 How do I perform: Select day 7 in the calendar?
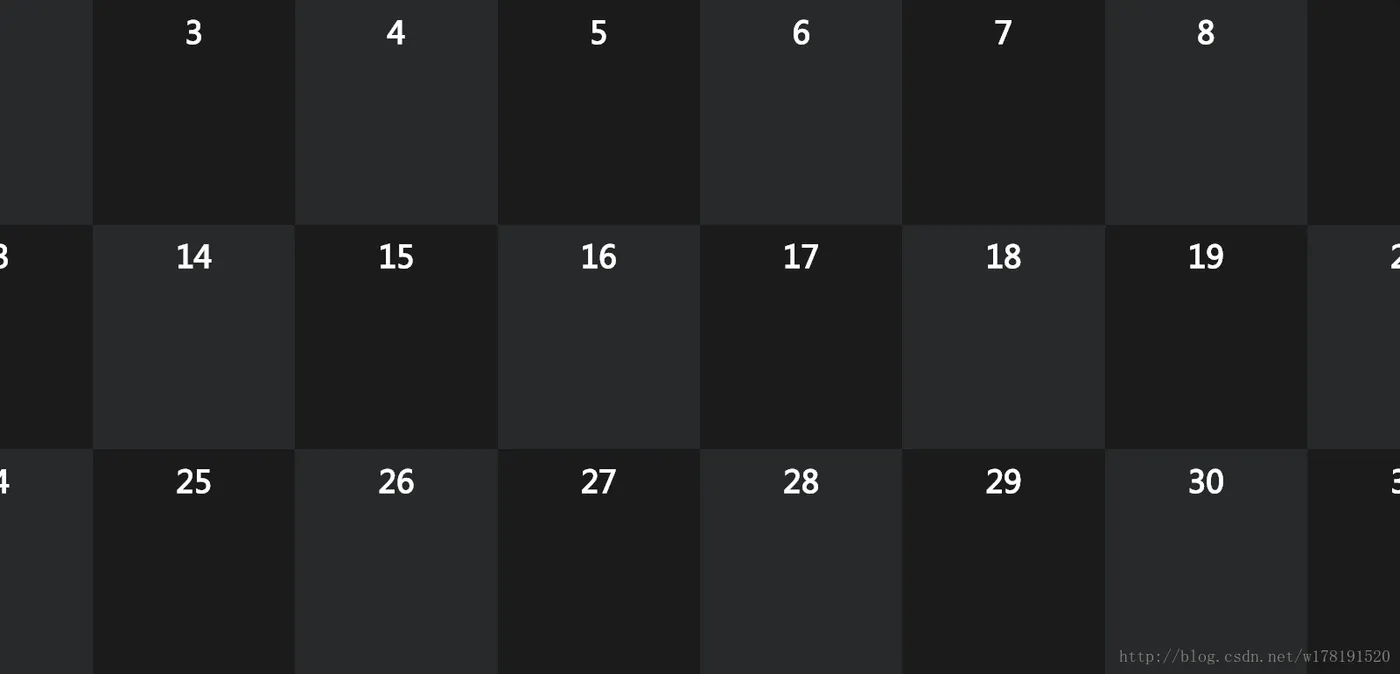pyautogui.click(x=1003, y=110)
